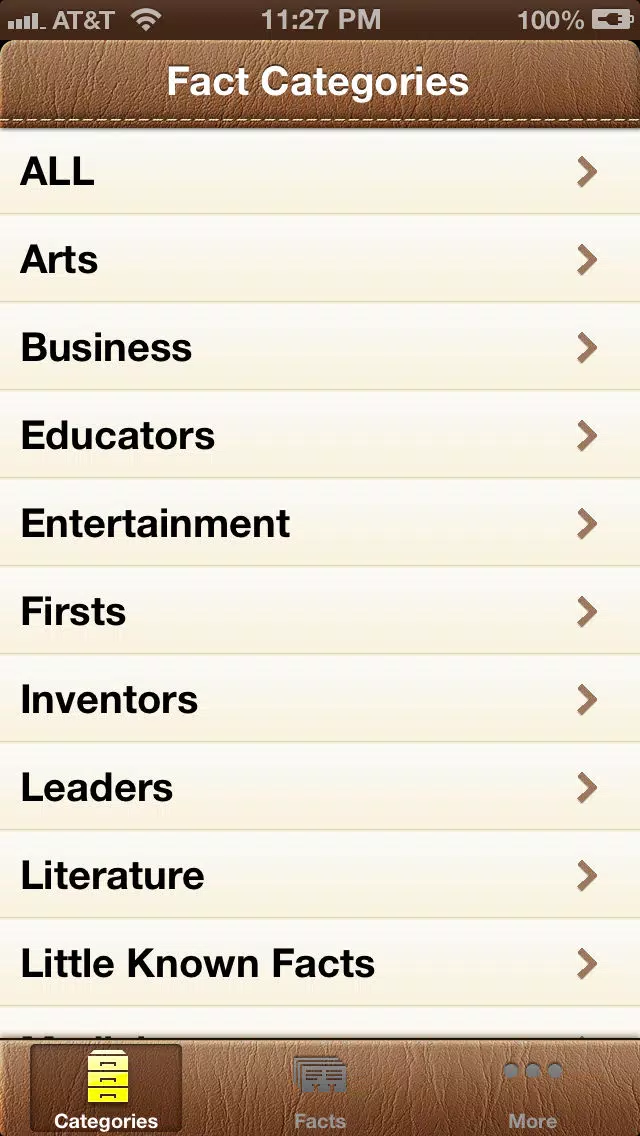Screen dimensions: 640x1136
Task: Open the Educators category
Action: pos(320,435)
